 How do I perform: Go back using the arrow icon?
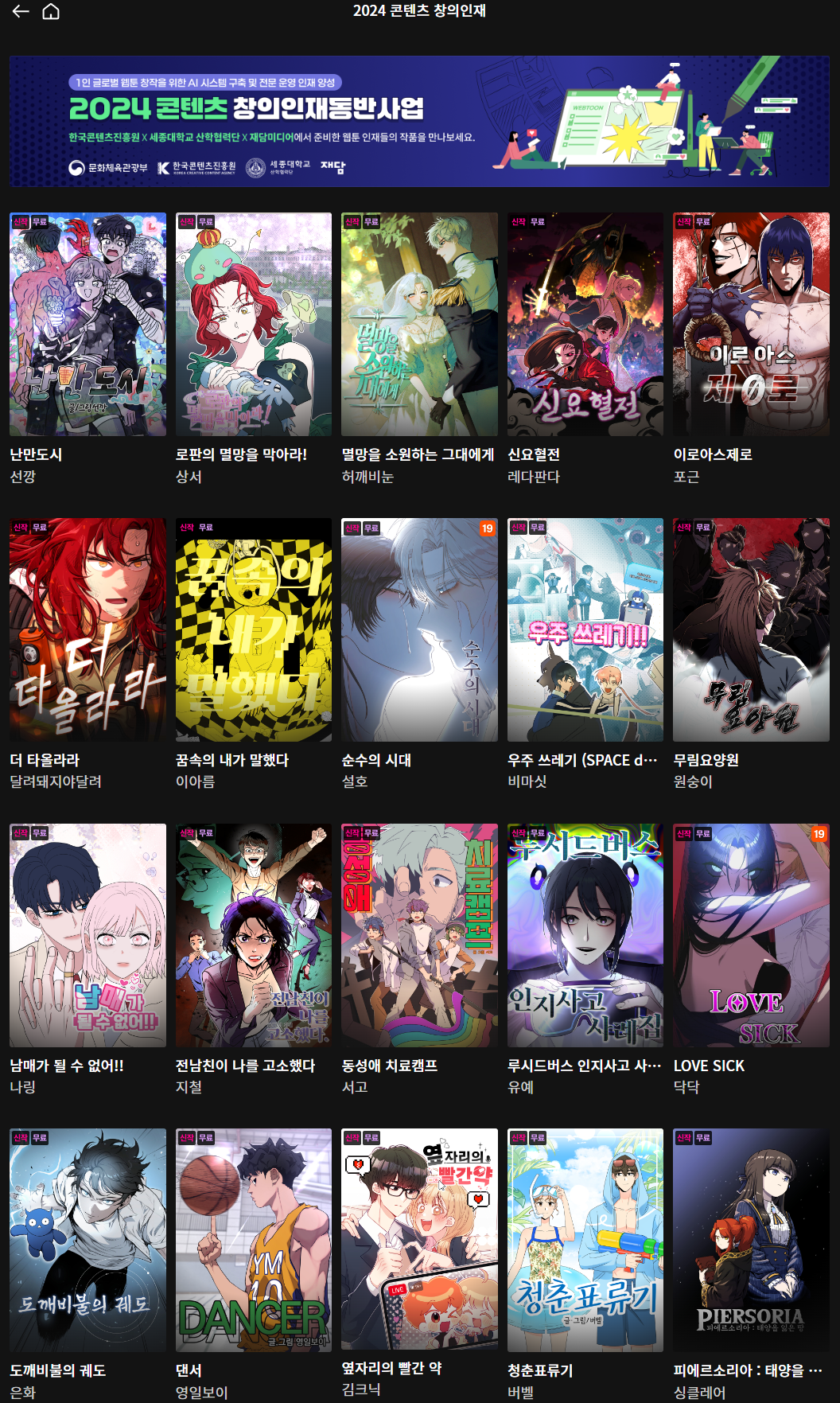click(x=21, y=11)
